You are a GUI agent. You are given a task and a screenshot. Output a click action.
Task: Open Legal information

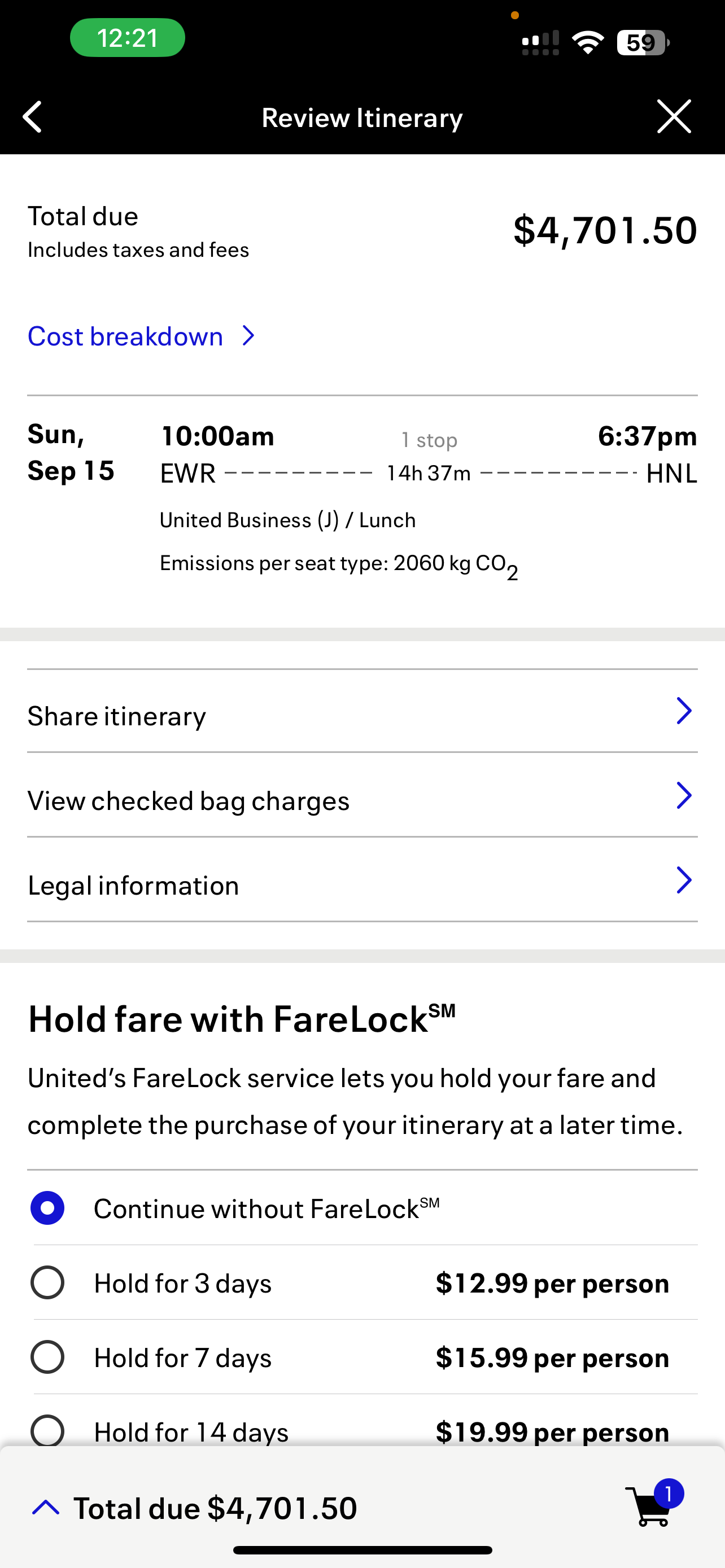pos(362,880)
